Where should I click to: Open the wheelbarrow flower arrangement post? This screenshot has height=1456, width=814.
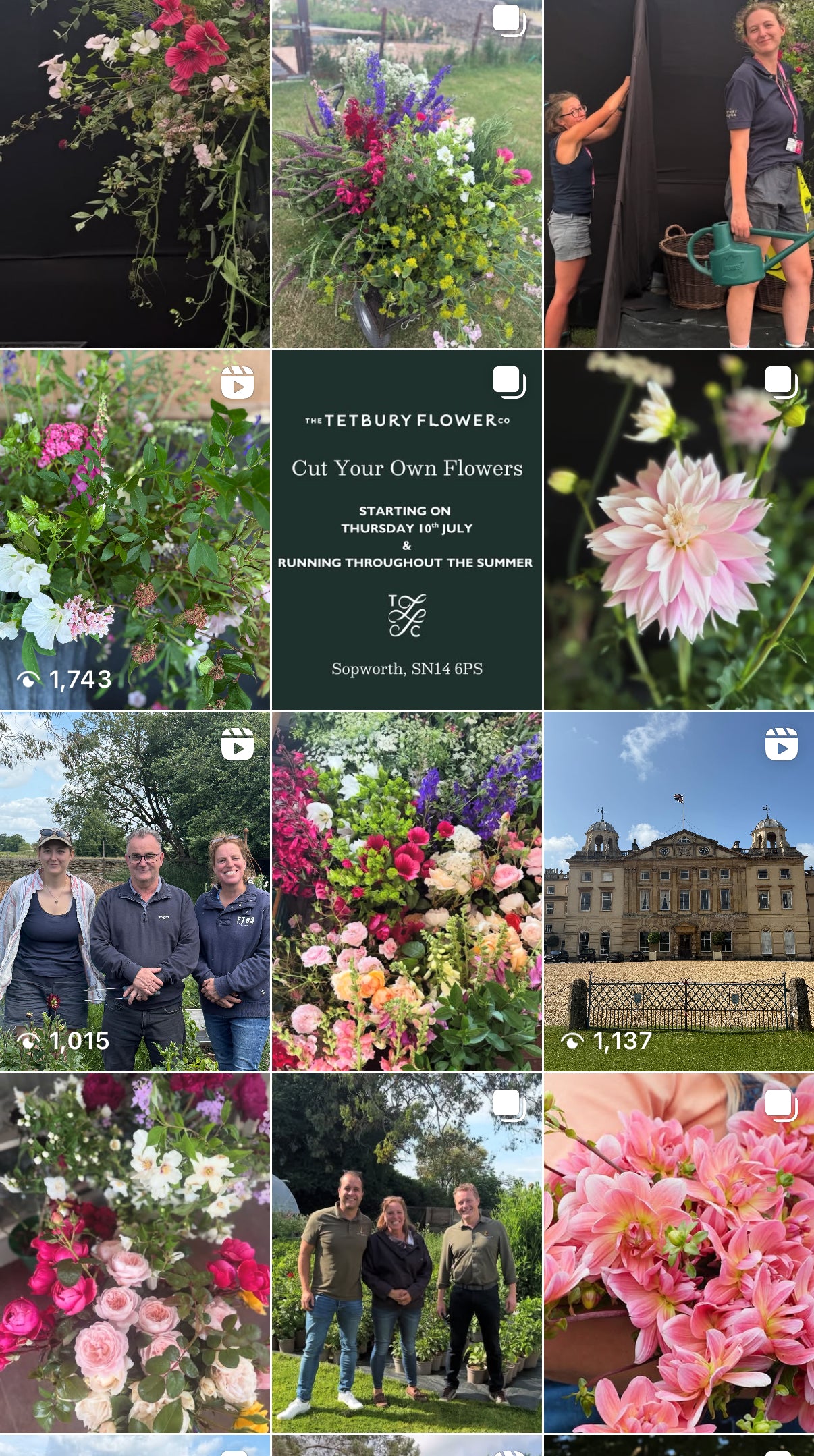(x=406, y=174)
